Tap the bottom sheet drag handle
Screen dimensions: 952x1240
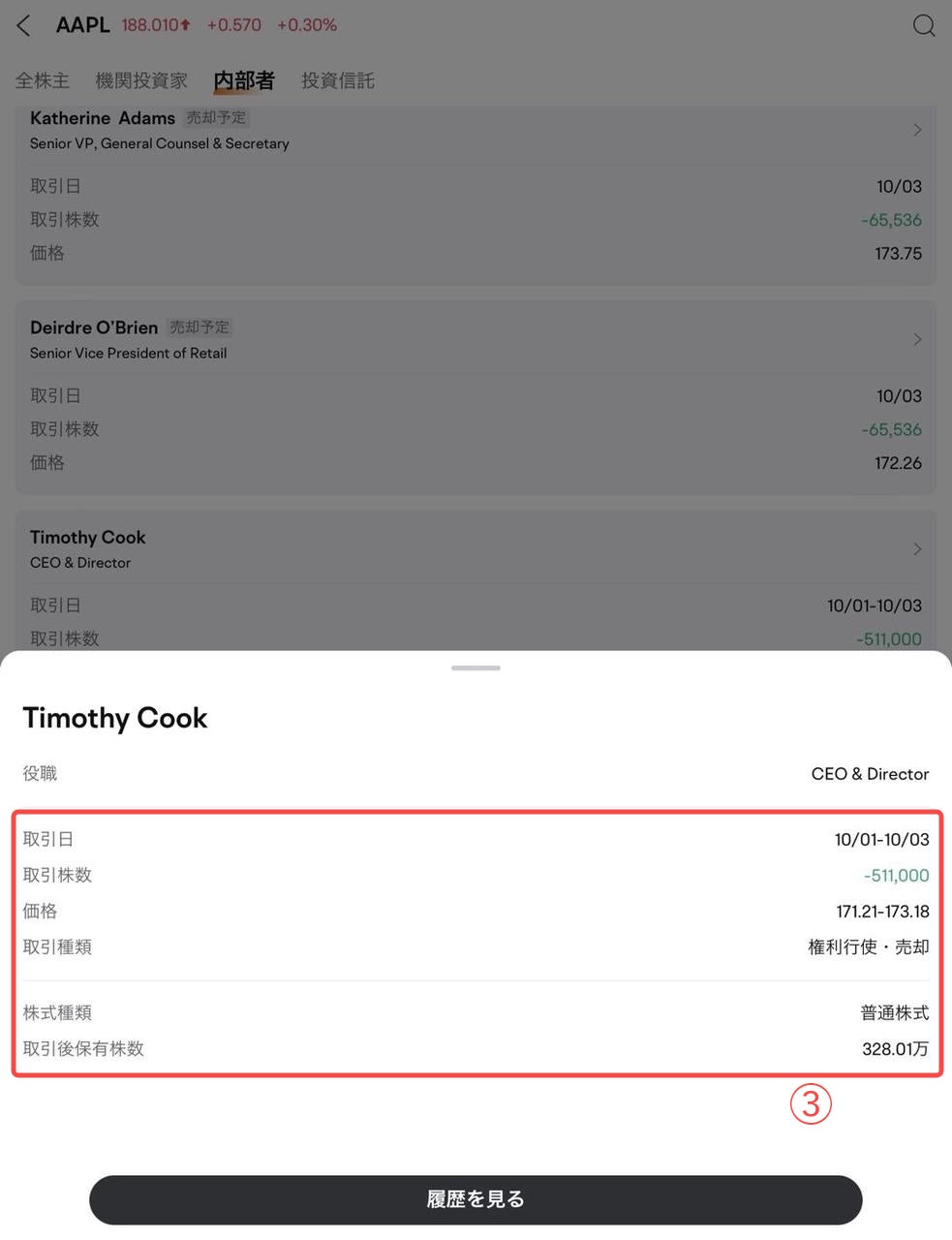tap(476, 667)
